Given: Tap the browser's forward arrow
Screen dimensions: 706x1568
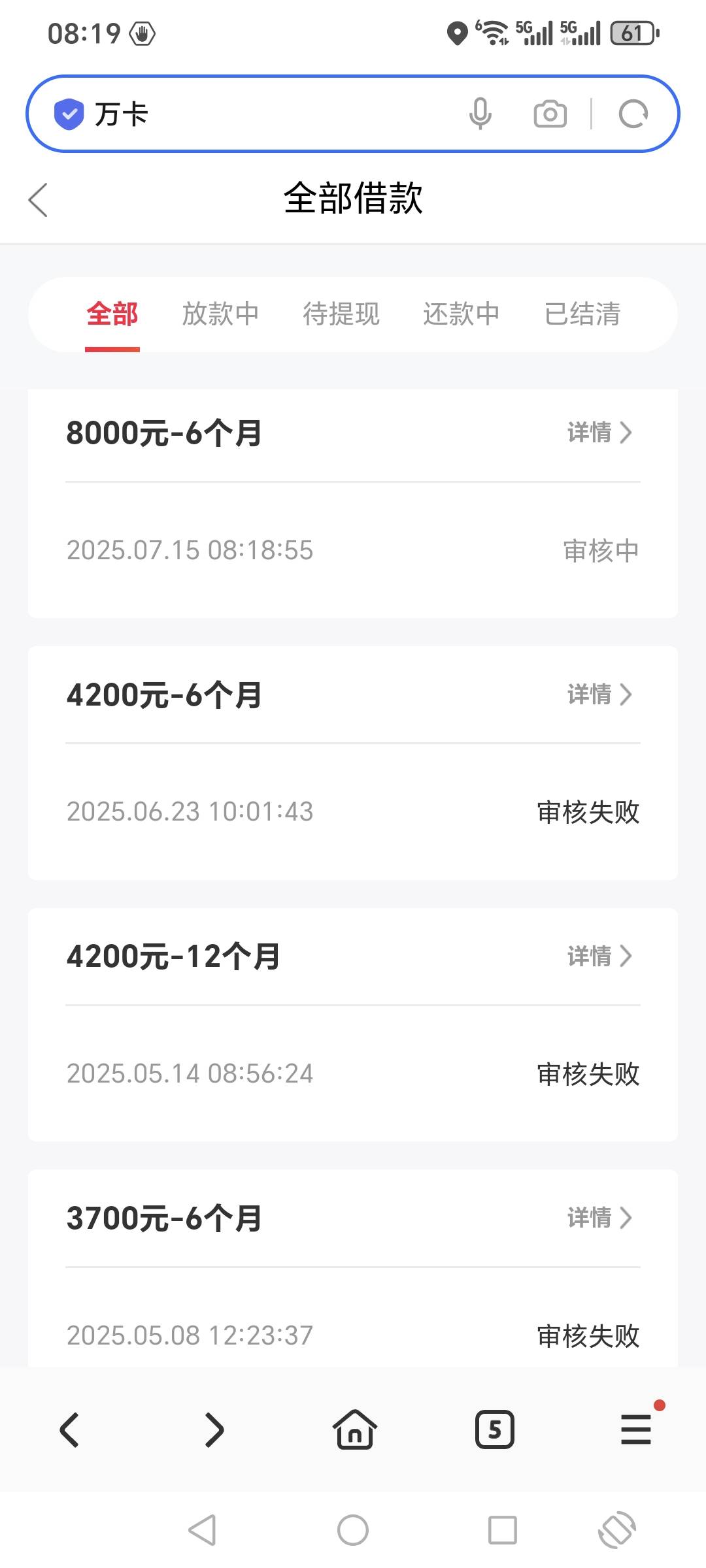Looking at the screenshot, I should tap(214, 1430).
